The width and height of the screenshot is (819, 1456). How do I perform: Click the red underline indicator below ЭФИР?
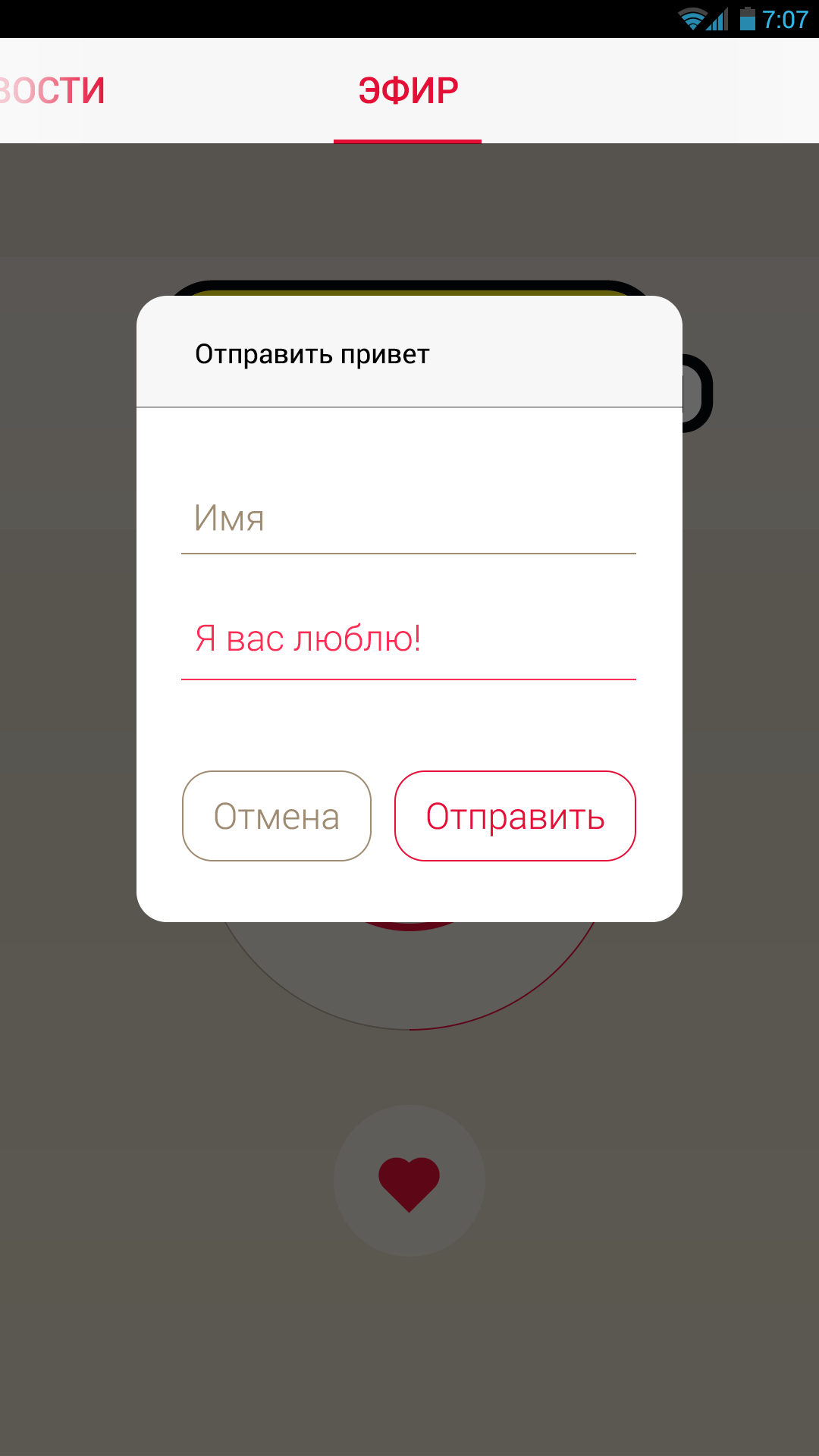coord(408,140)
